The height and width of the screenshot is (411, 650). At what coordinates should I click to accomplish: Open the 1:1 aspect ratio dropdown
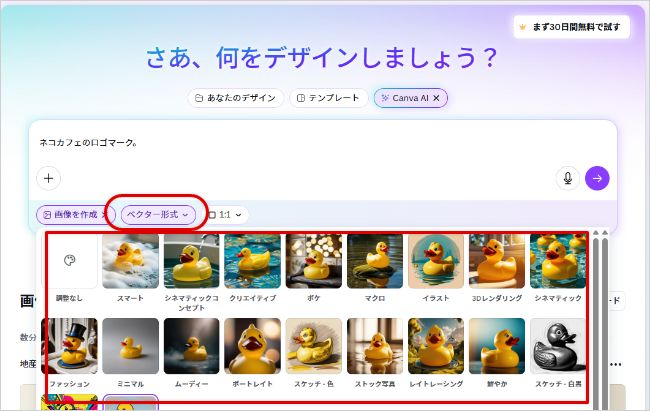(228, 214)
